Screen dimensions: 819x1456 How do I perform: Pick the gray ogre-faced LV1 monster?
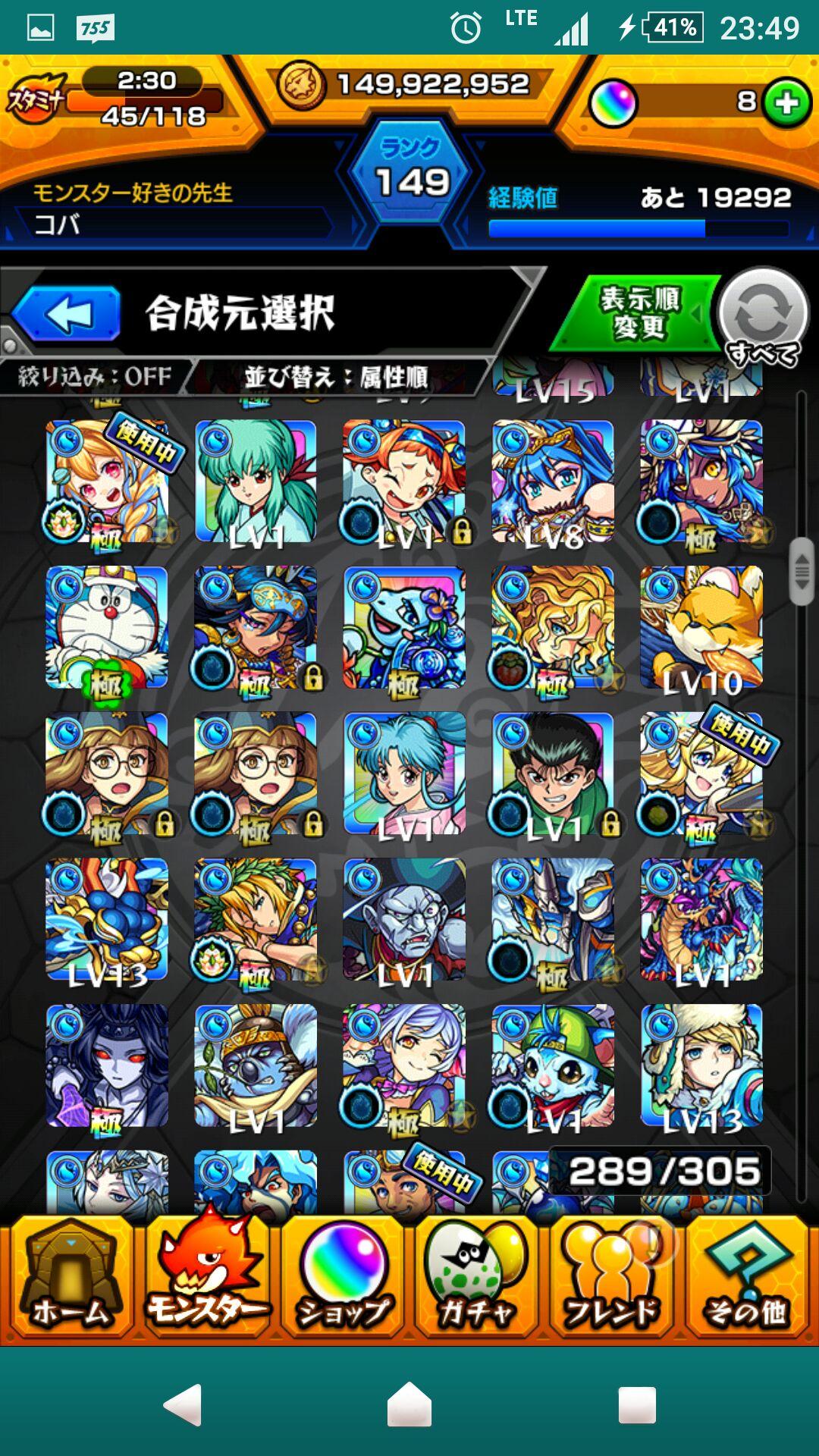[x=404, y=920]
